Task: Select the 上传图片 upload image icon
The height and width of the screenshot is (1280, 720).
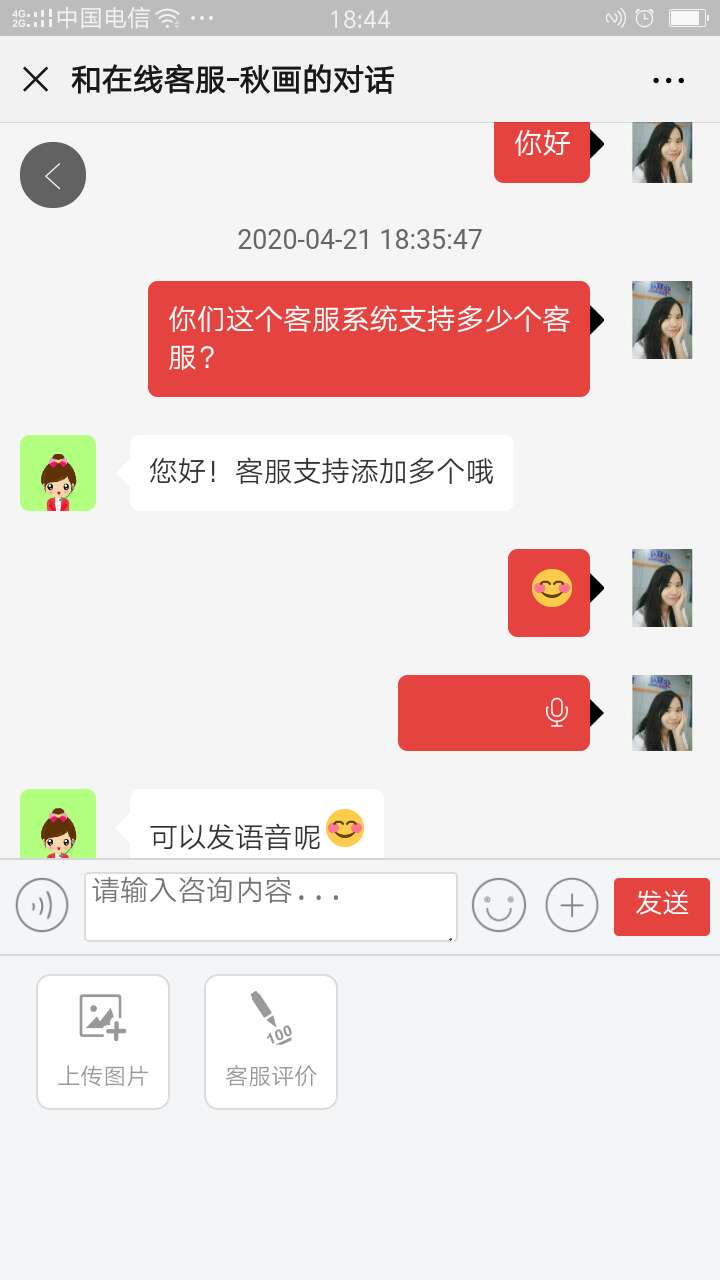Action: pyautogui.click(x=103, y=1040)
